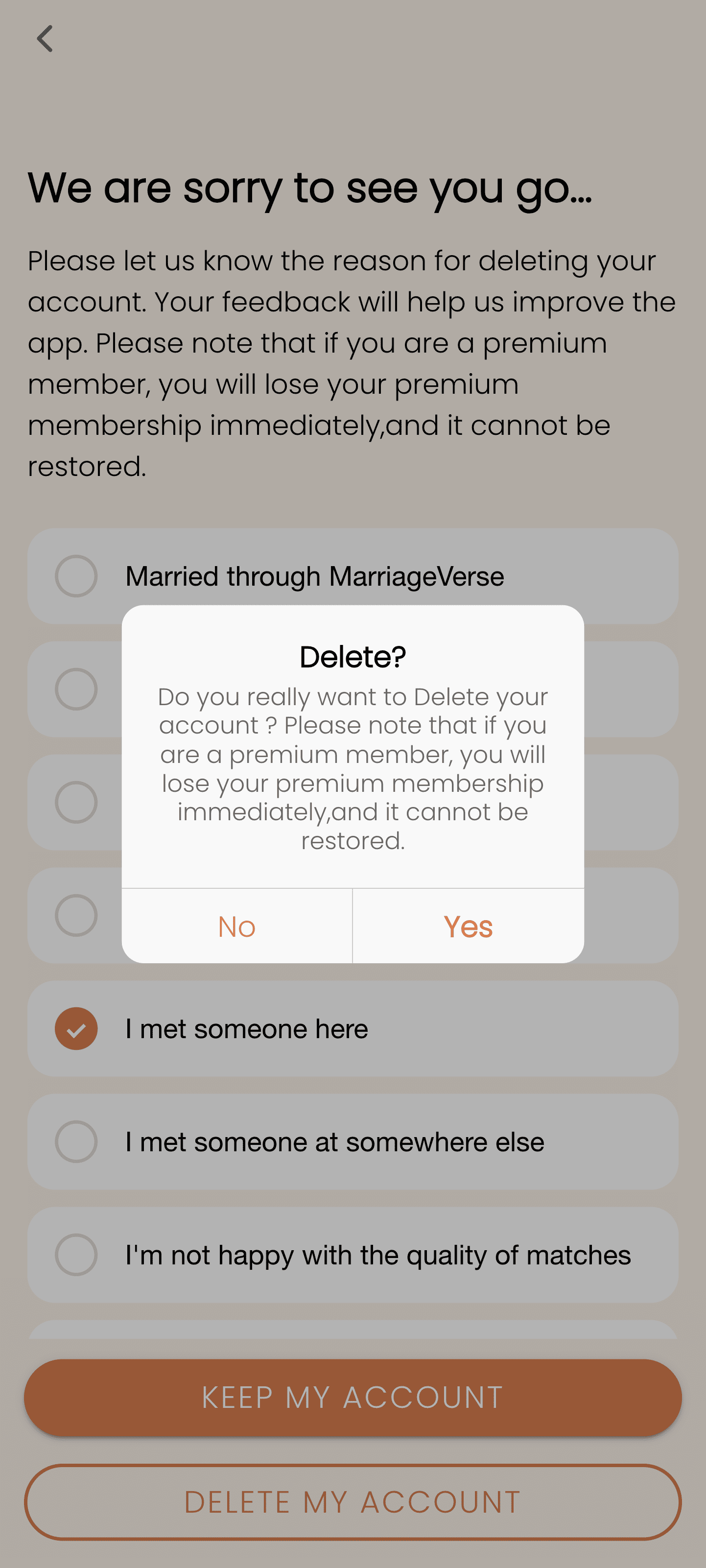The image size is (706, 1568).
Task: Tap the radio circle just above the dialog buttons
Action: (76, 915)
